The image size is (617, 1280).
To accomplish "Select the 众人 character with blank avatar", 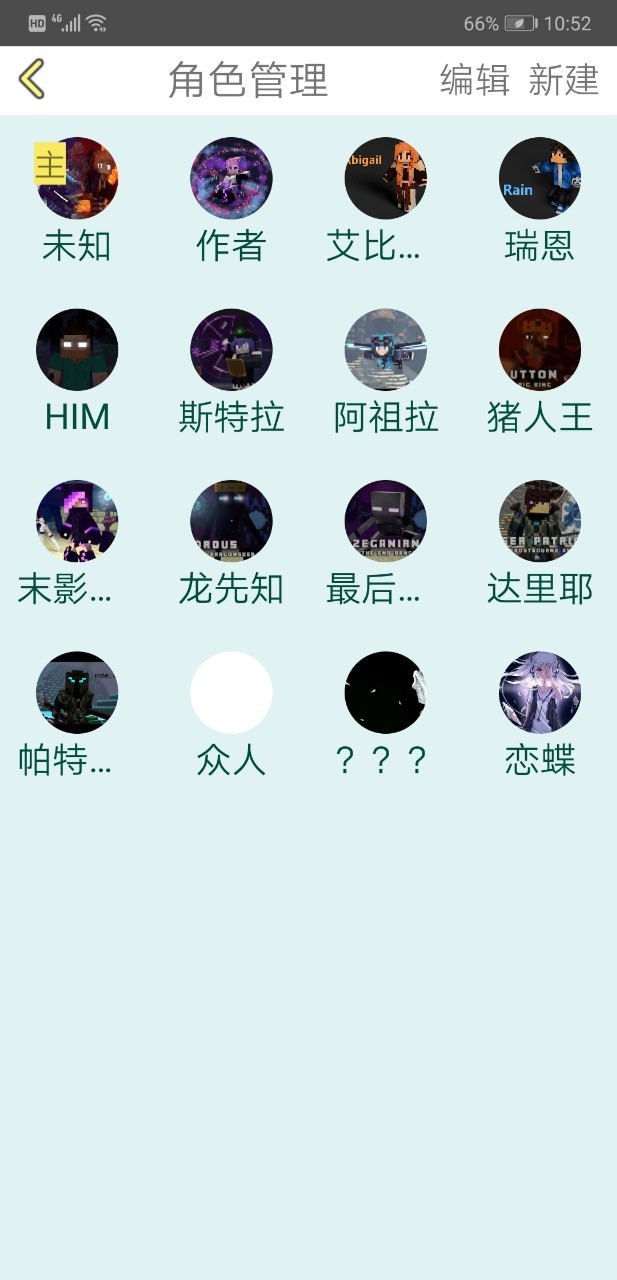I will (231, 693).
